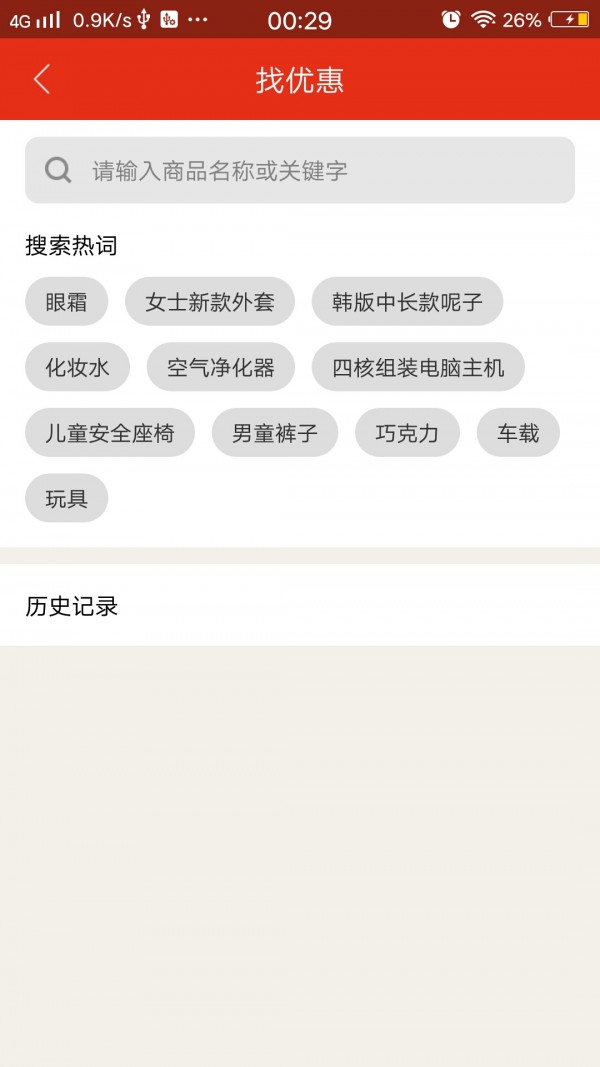
Task: Open 四核组装电脑主机 hot search
Action: click(418, 368)
